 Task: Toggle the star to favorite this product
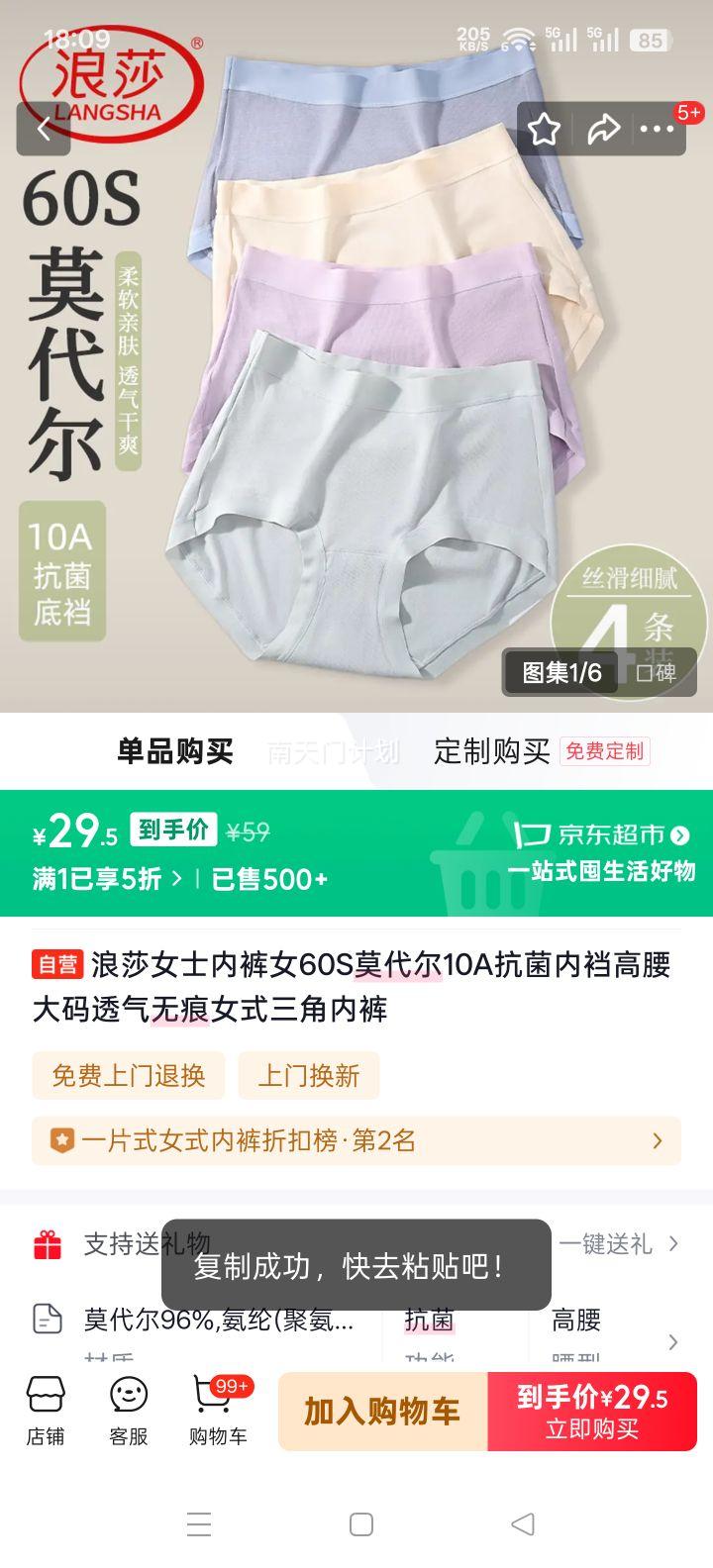[x=543, y=128]
